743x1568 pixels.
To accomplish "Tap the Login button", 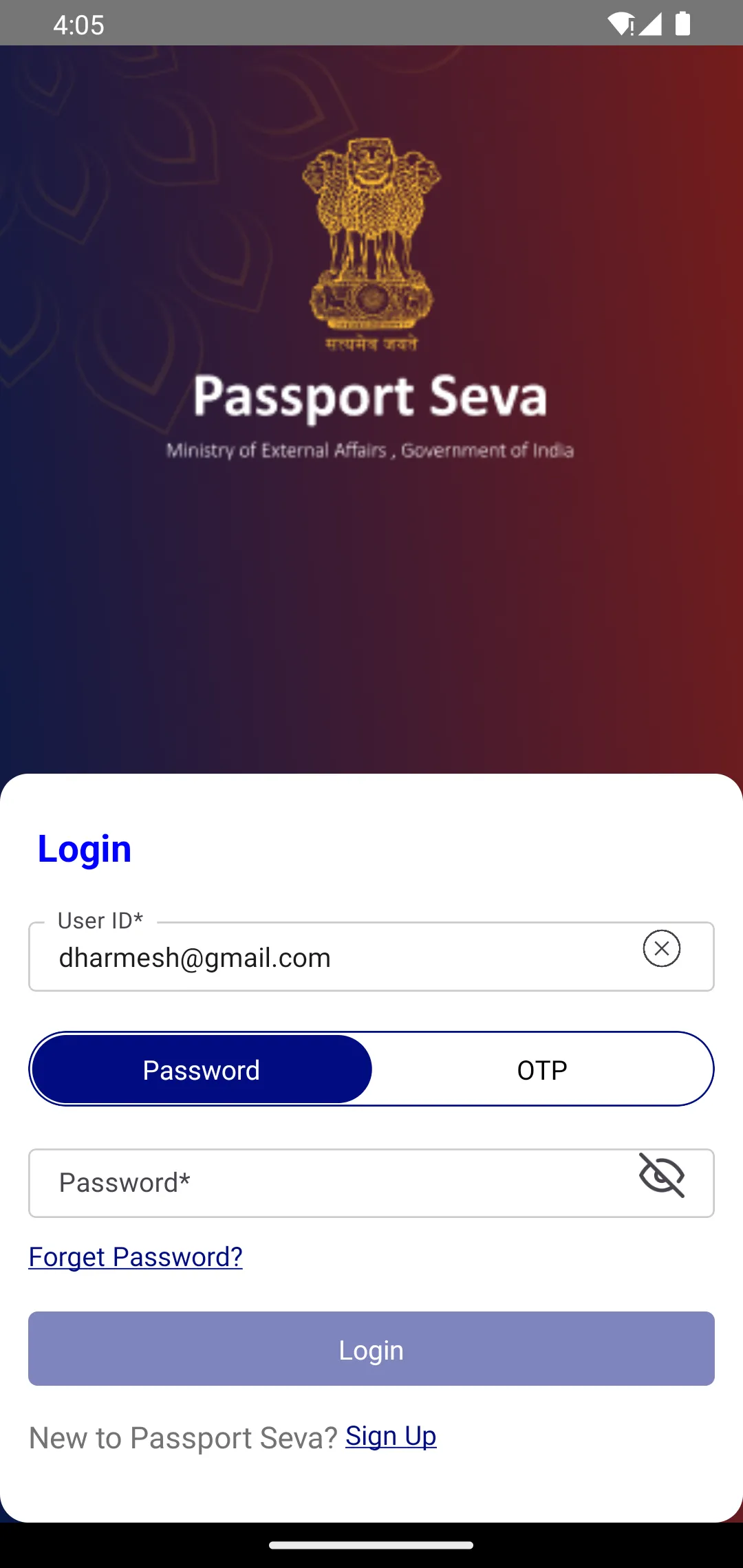I will pos(371,1349).
